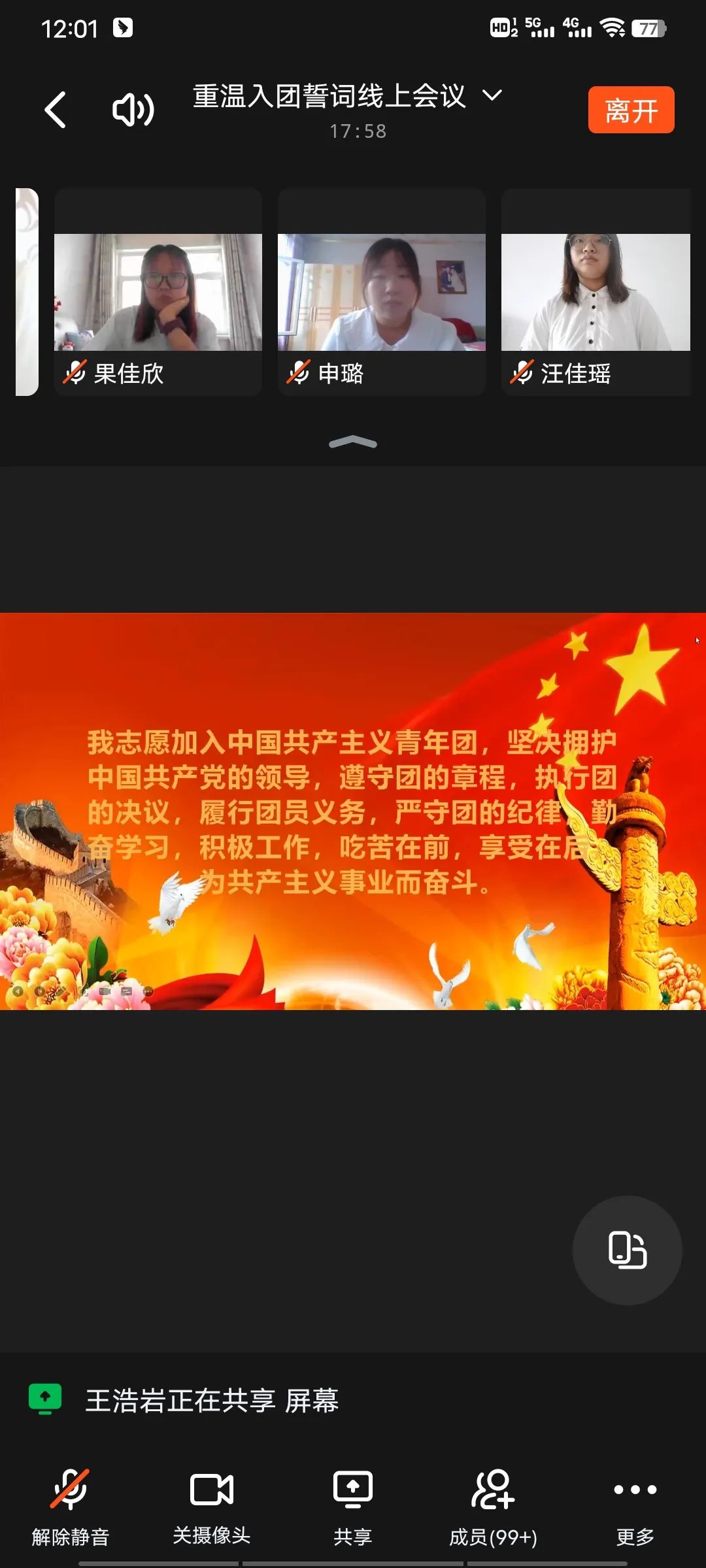
Task: Open 果佳欣's video tile
Action: coord(158,292)
